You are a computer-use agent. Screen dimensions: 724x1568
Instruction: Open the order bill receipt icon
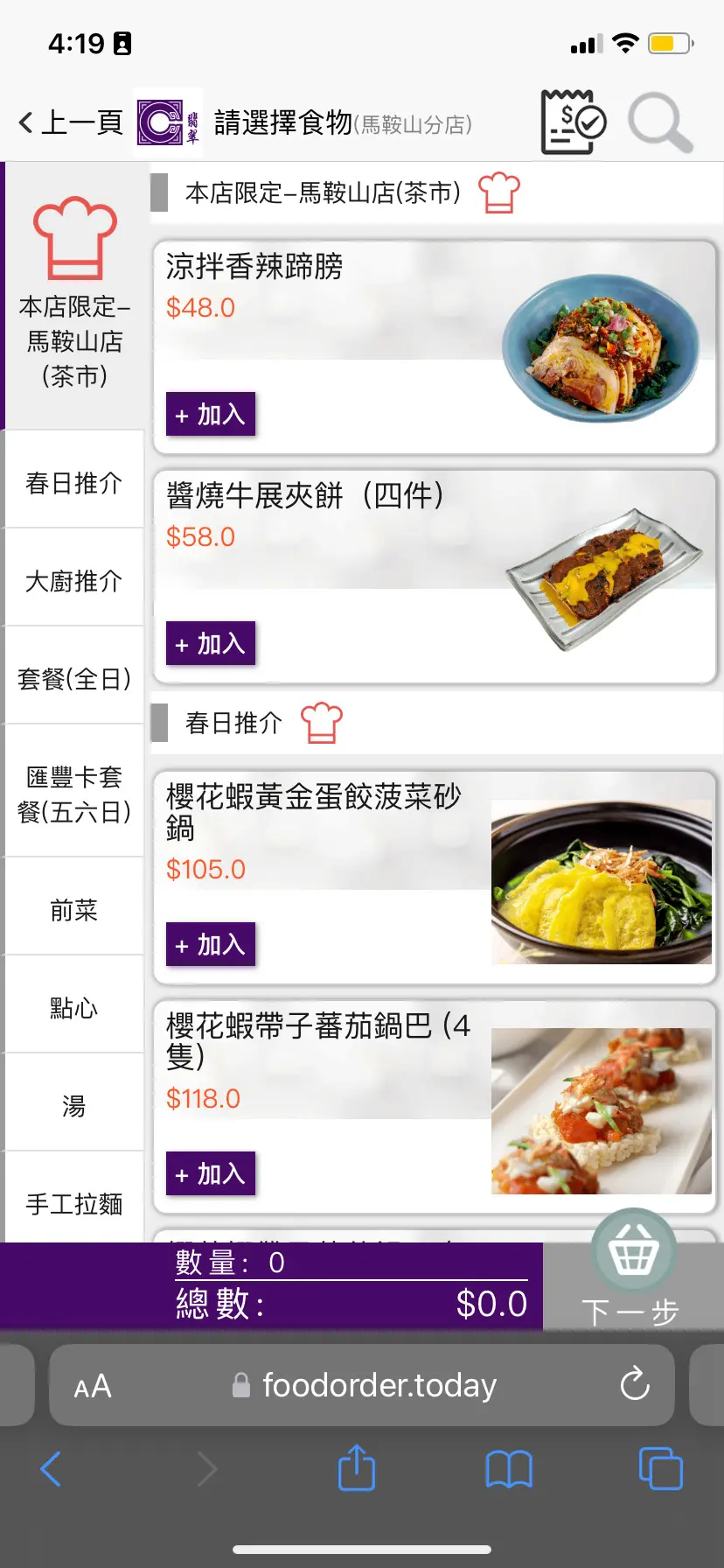pos(573,122)
